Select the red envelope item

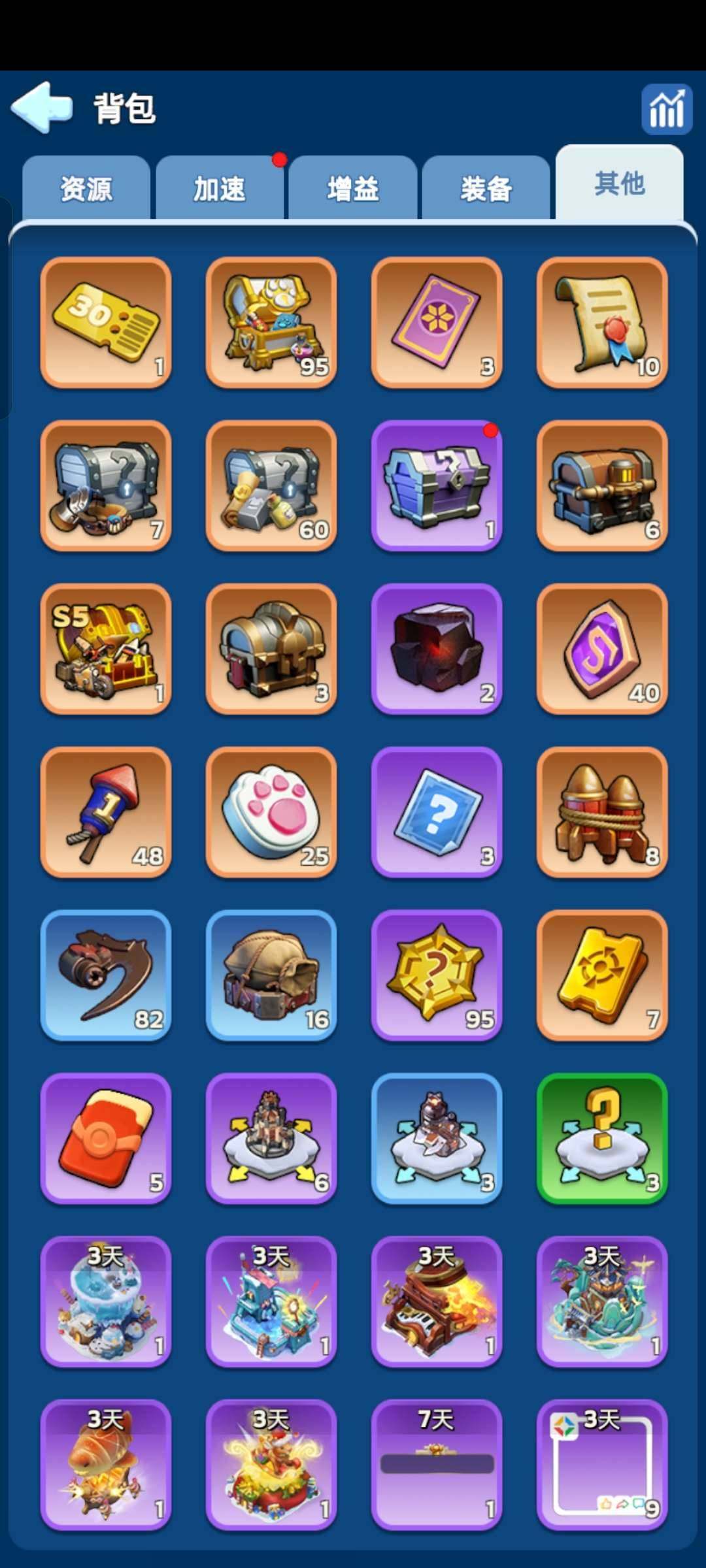click(x=106, y=1138)
